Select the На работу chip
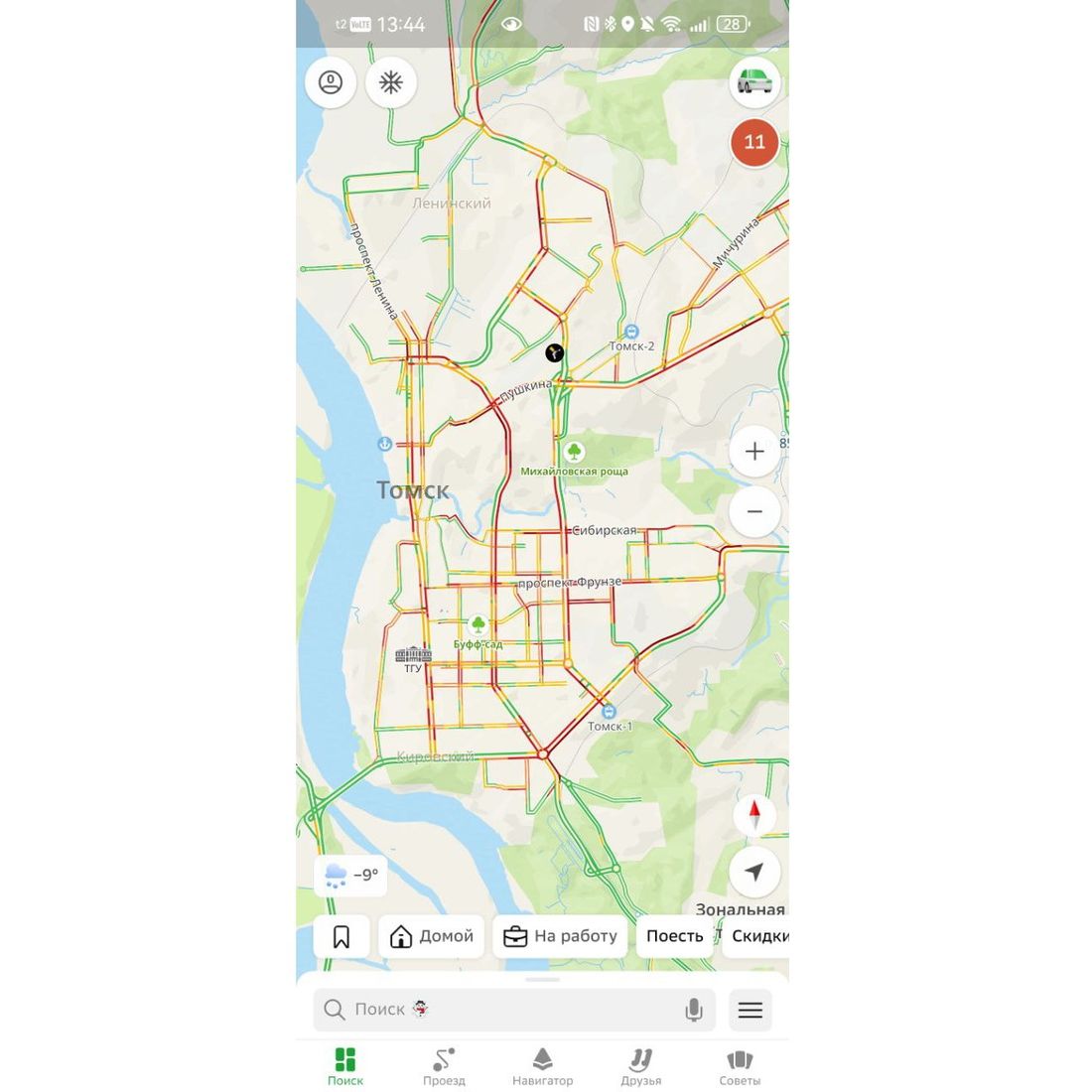Image resolution: width=1092 pixels, height=1092 pixels. [560, 936]
